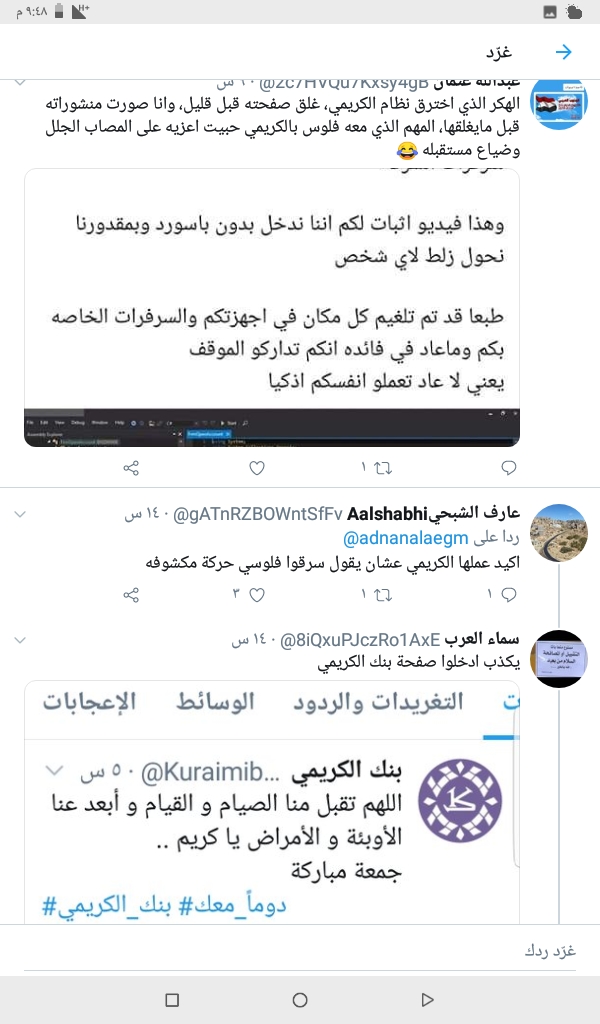600x1024 pixels.
Task: Tap the system home button
Action: pyautogui.click(x=300, y=1000)
